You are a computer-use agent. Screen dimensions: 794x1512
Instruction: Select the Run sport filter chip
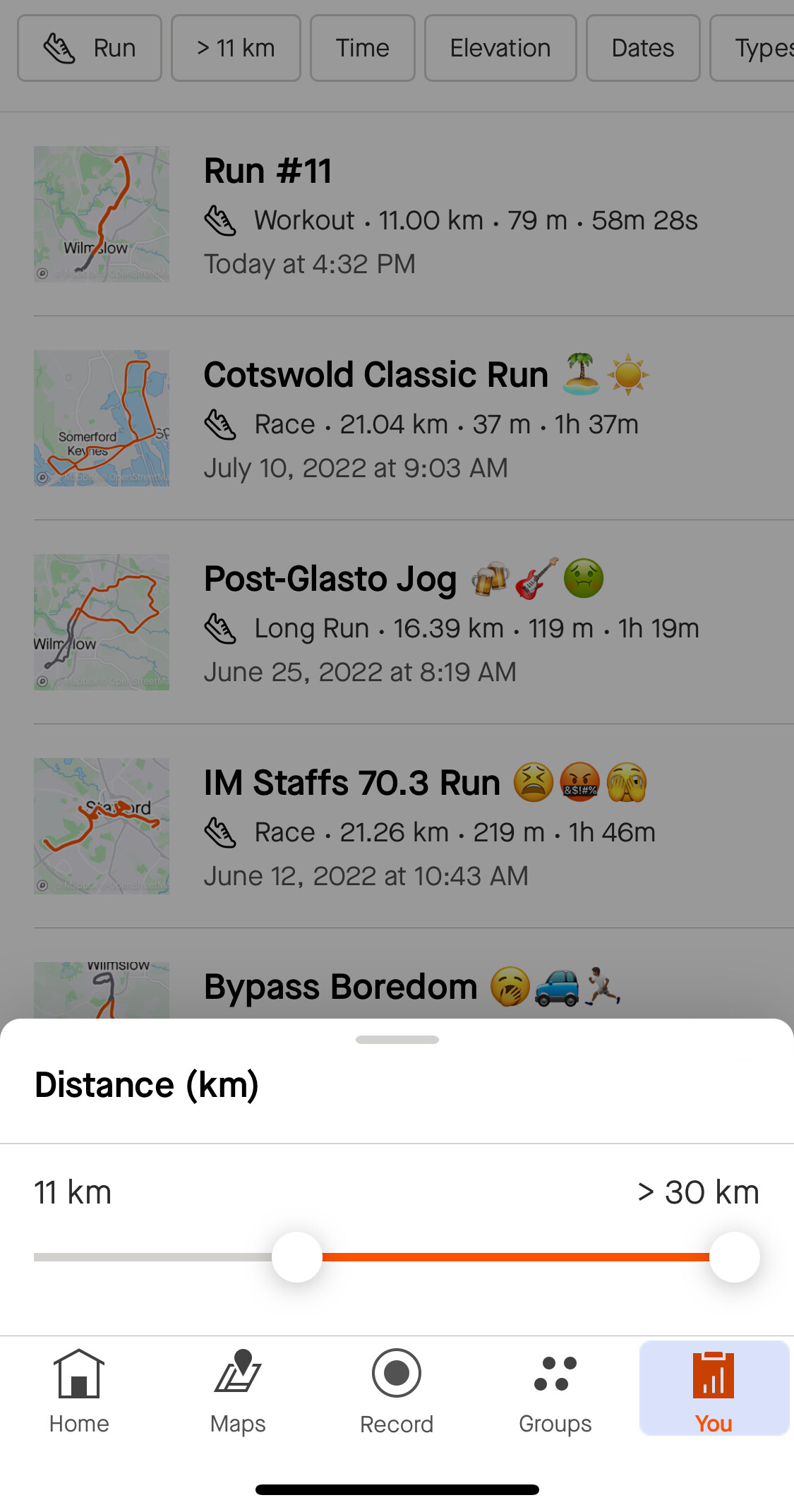pos(90,48)
